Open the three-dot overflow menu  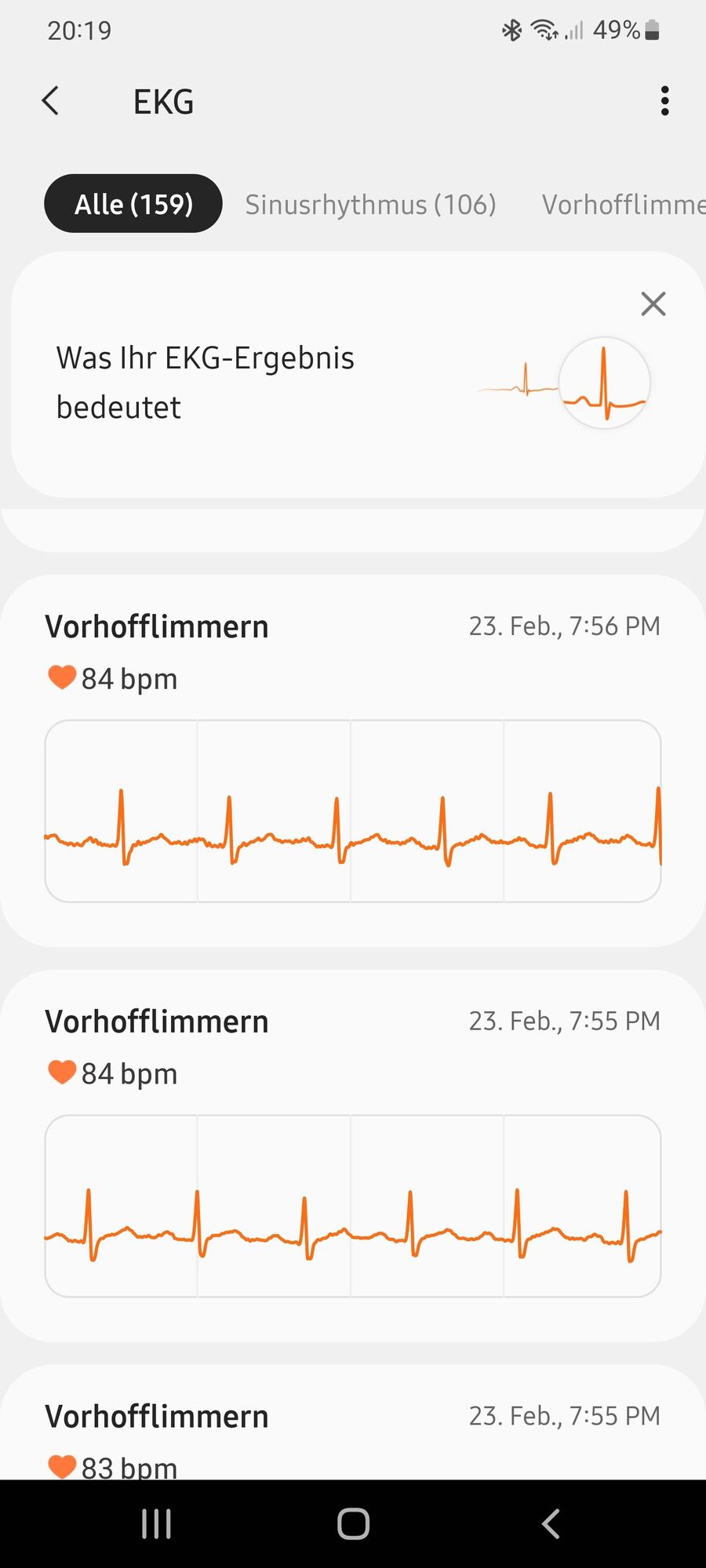[664, 101]
